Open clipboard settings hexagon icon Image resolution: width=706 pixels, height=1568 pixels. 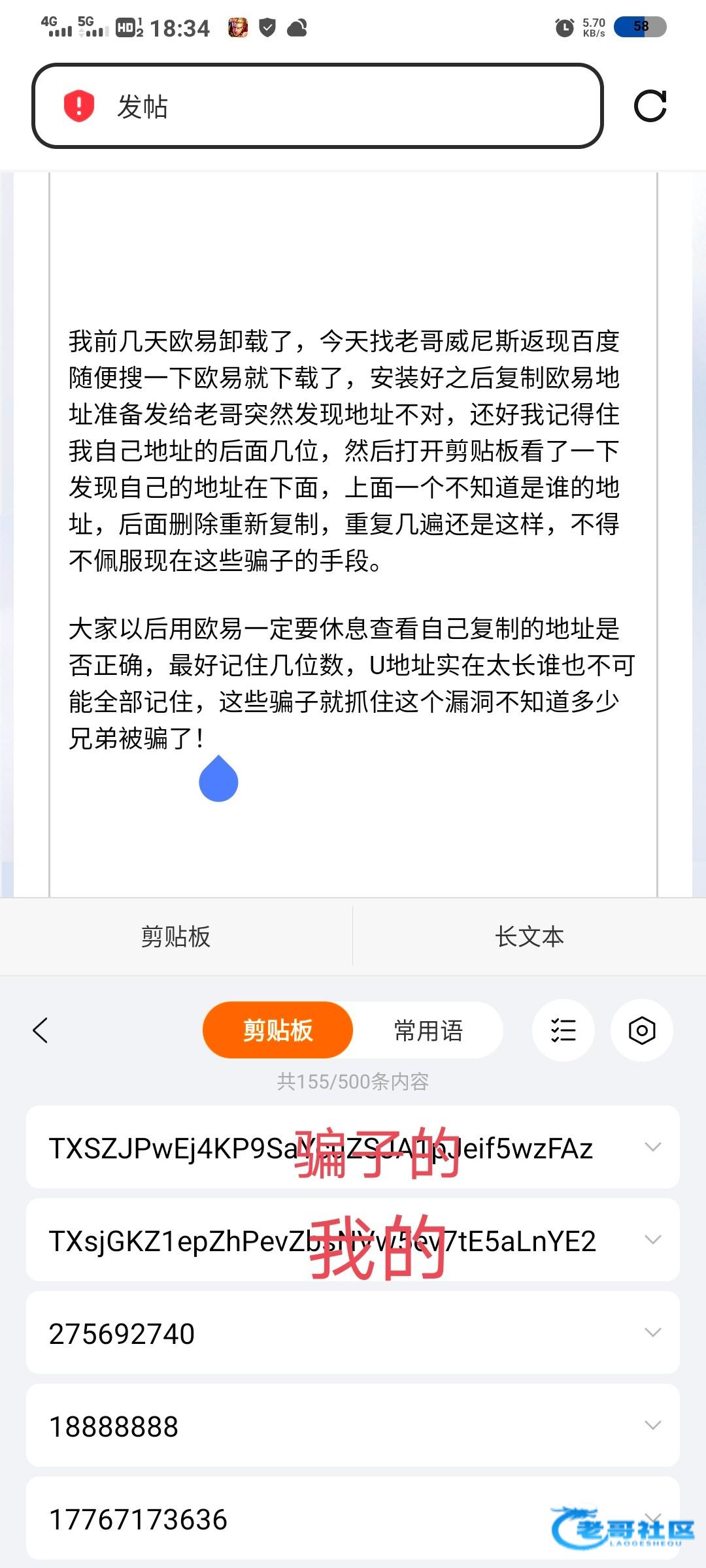coord(641,1030)
